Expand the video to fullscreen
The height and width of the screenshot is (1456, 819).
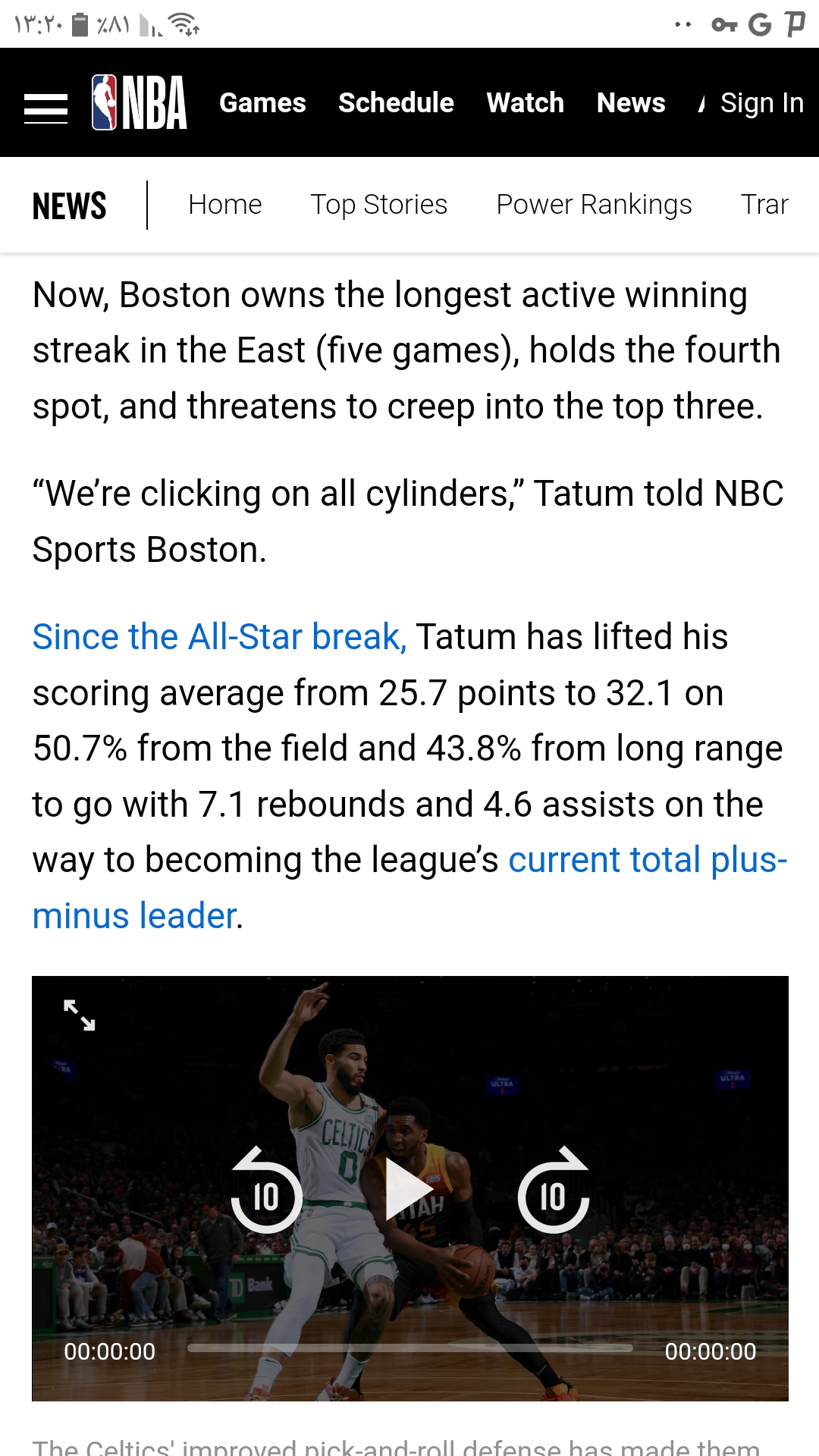[79, 1015]
